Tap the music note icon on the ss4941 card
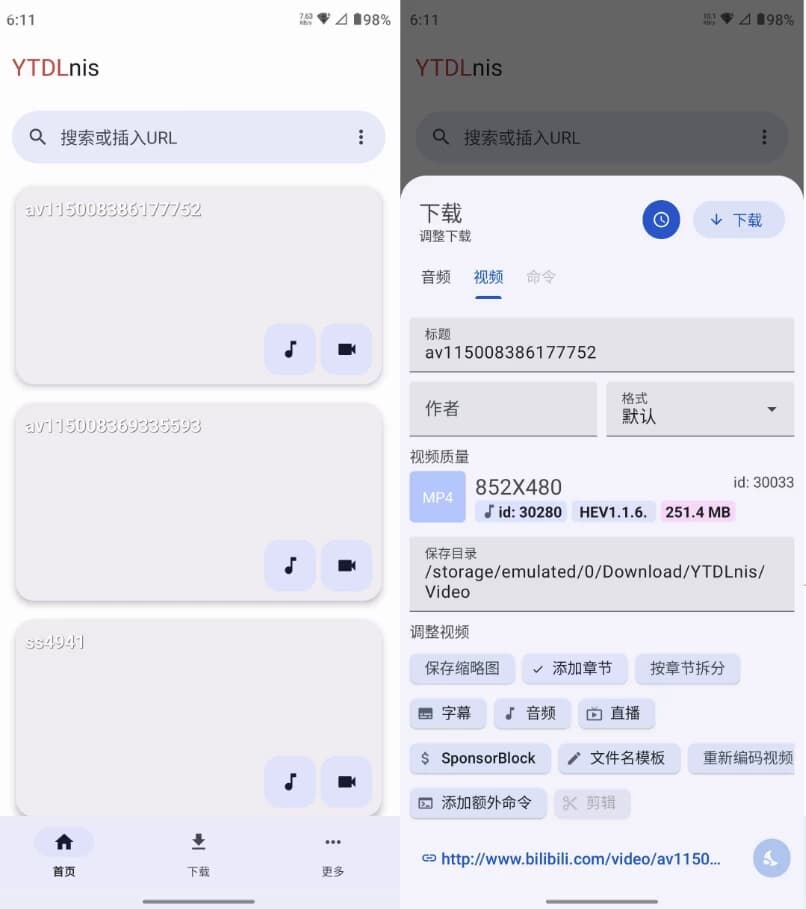806x909 pixels. click(x=290, y=782)
